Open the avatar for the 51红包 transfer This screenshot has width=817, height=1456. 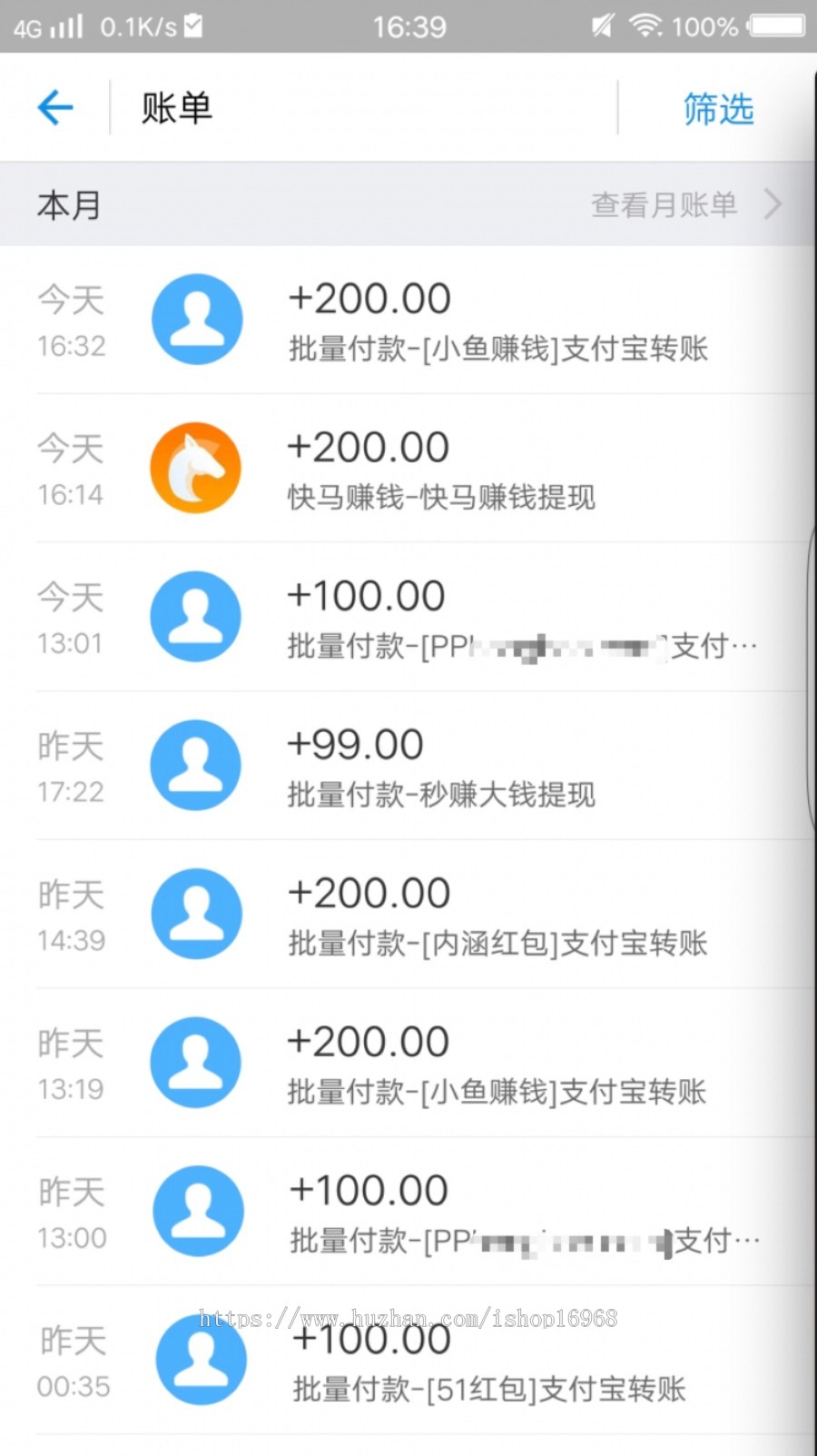click(x=200, y=1358)
